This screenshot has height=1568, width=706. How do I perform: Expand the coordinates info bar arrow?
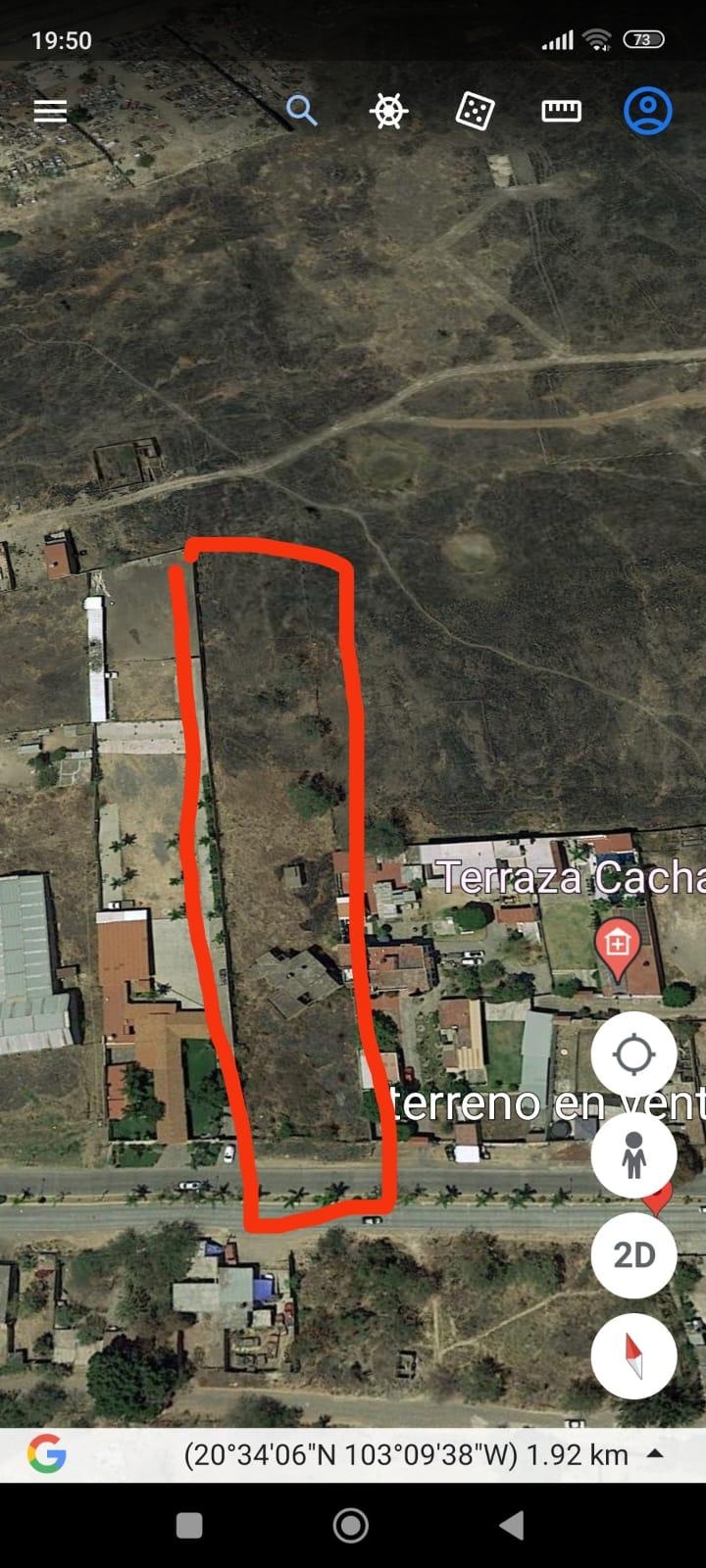[x=656, y=1453]
